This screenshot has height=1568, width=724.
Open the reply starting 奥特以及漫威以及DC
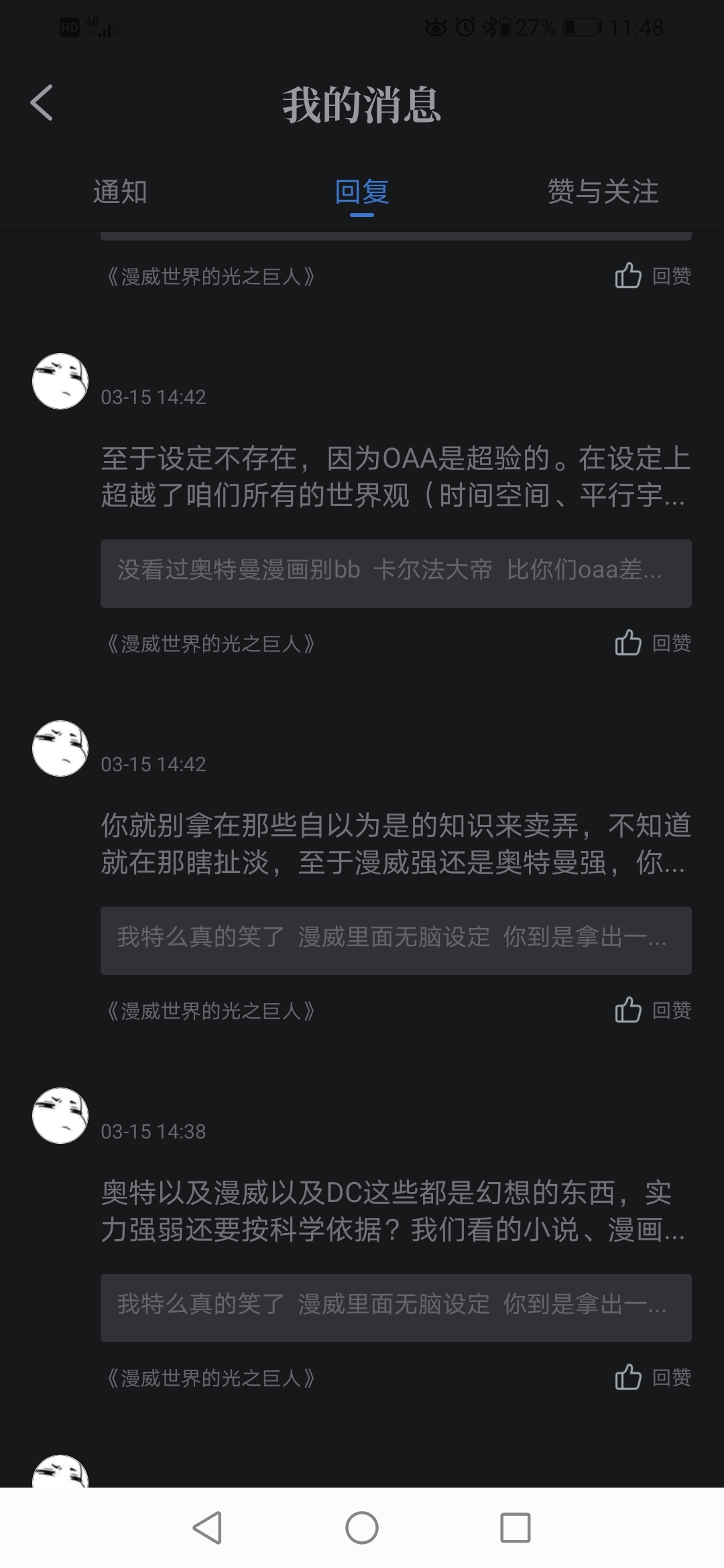click(x=394, y=1212)
